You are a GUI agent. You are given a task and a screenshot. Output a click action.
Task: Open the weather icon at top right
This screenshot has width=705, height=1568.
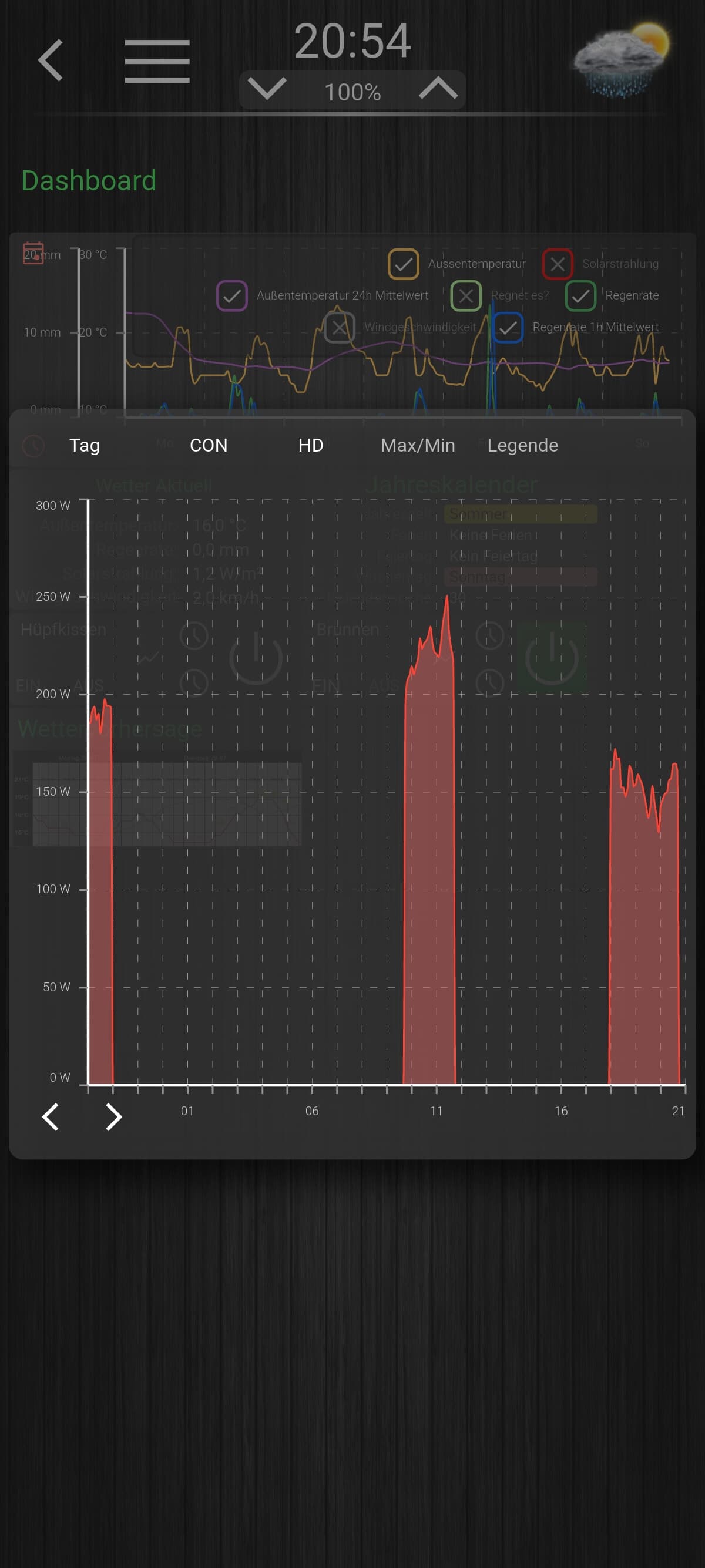(x=622, y=60)
